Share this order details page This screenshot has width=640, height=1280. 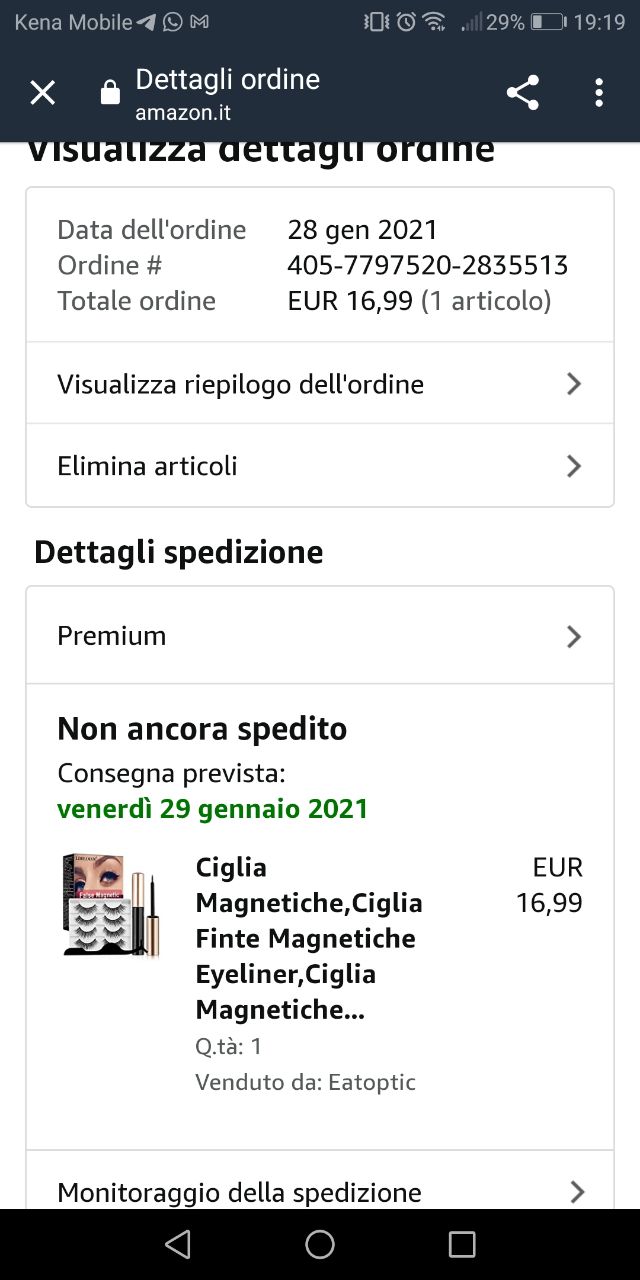tap(522, 93)
